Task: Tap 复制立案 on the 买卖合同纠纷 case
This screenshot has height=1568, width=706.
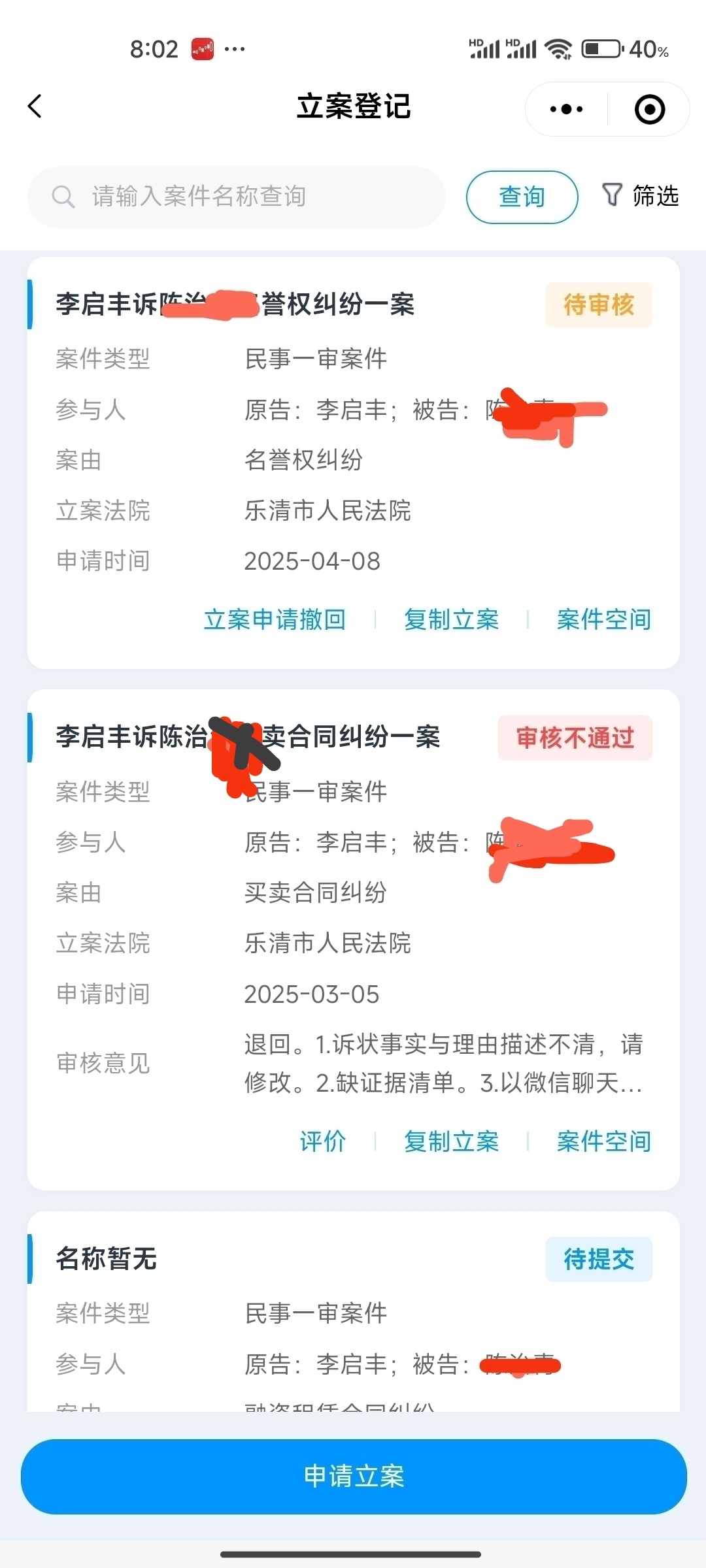Action: point(451,1141)
